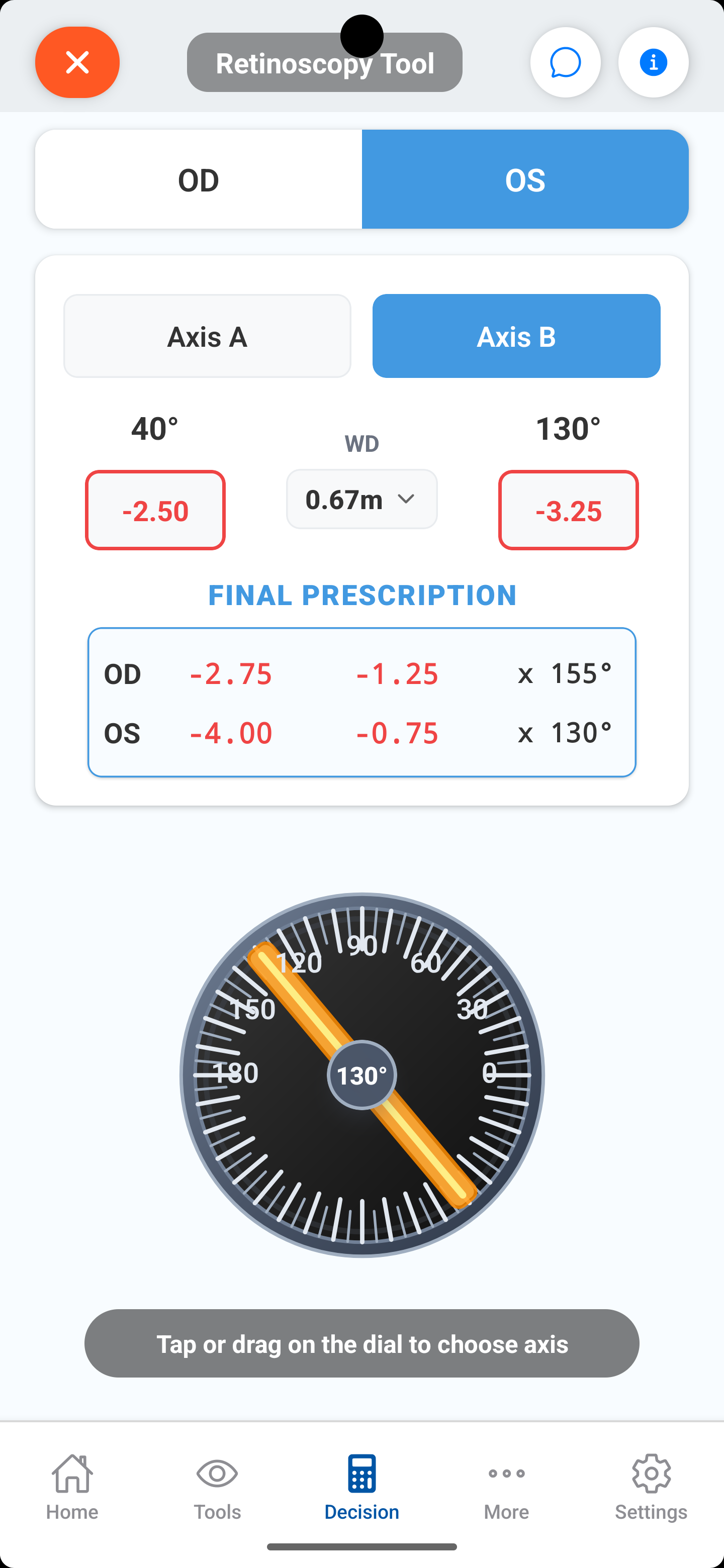Screen dimensions: 724x1568
Task: Tap the orange close button
Action: [x=77, y=62]
